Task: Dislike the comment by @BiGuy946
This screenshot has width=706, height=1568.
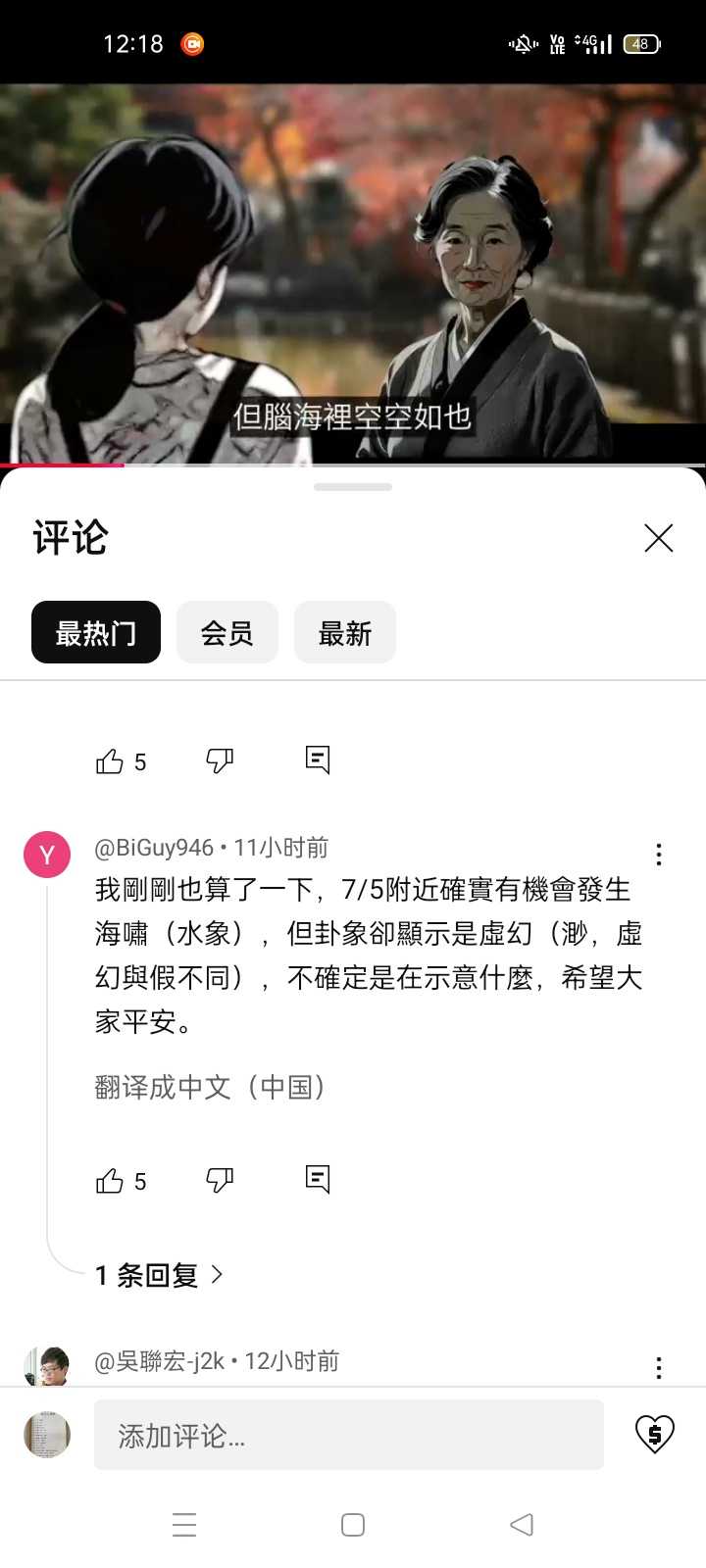Action: click(x=220, y=1180)
